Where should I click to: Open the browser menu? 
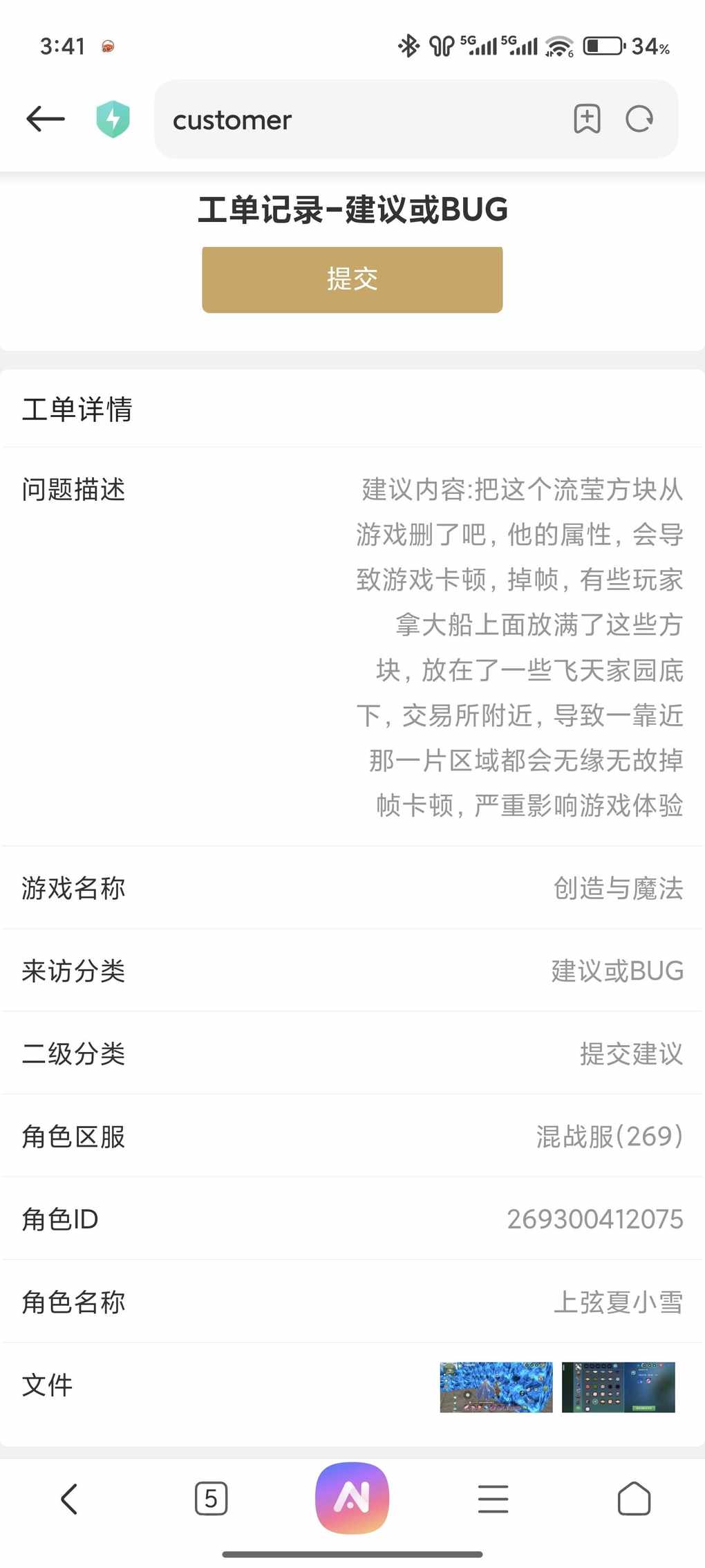pyautogui.click(x=493, y=1499)
